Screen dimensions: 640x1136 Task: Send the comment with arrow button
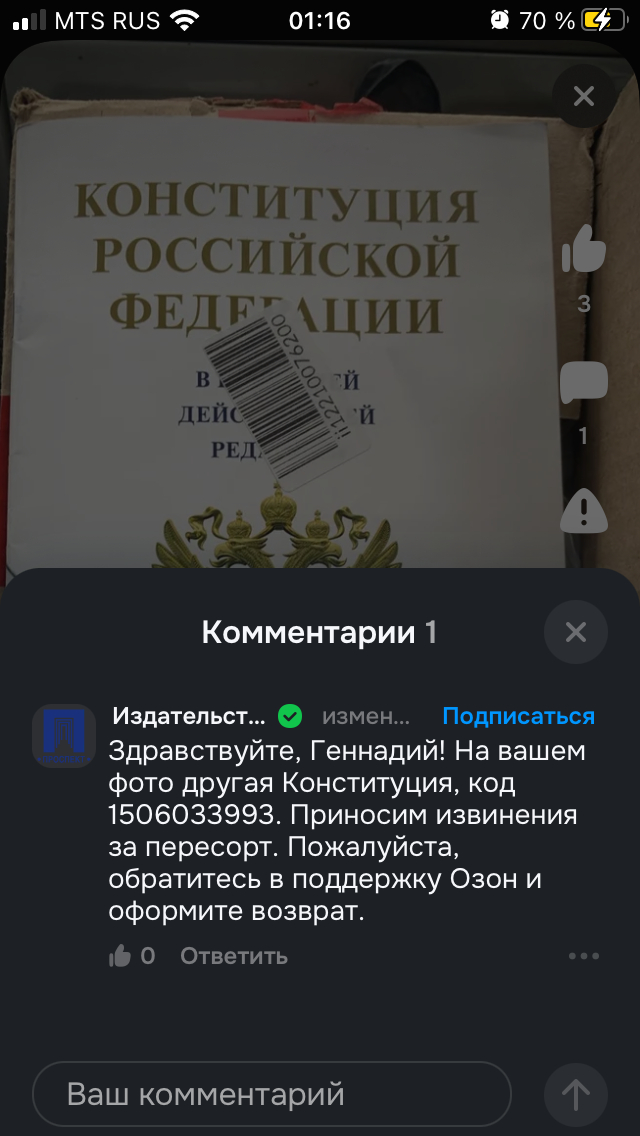(x=575, y=1094)
